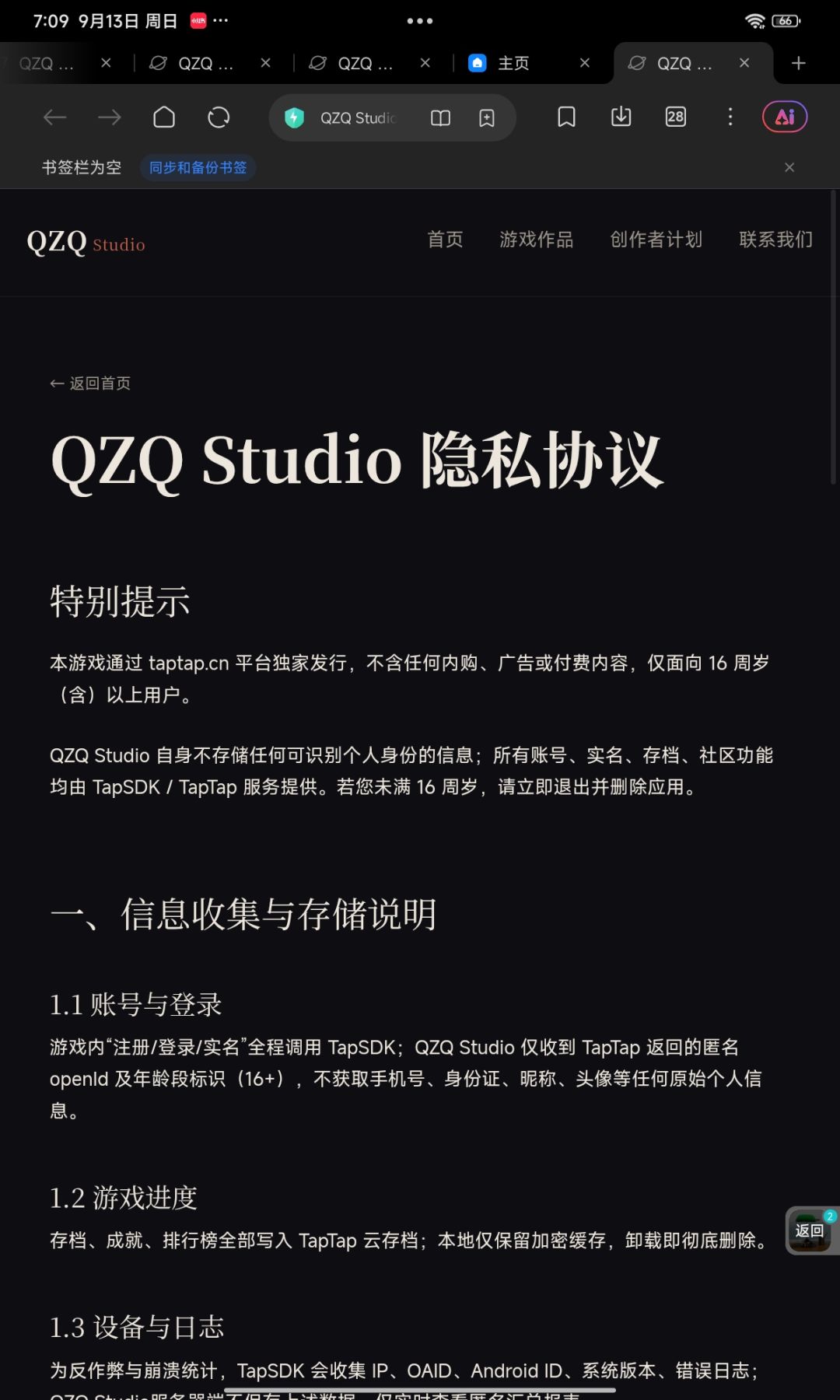Launch the AI assistant button
Viewport: 840px width, 1400px height.
pyautogui.click(x=785, y=117)
